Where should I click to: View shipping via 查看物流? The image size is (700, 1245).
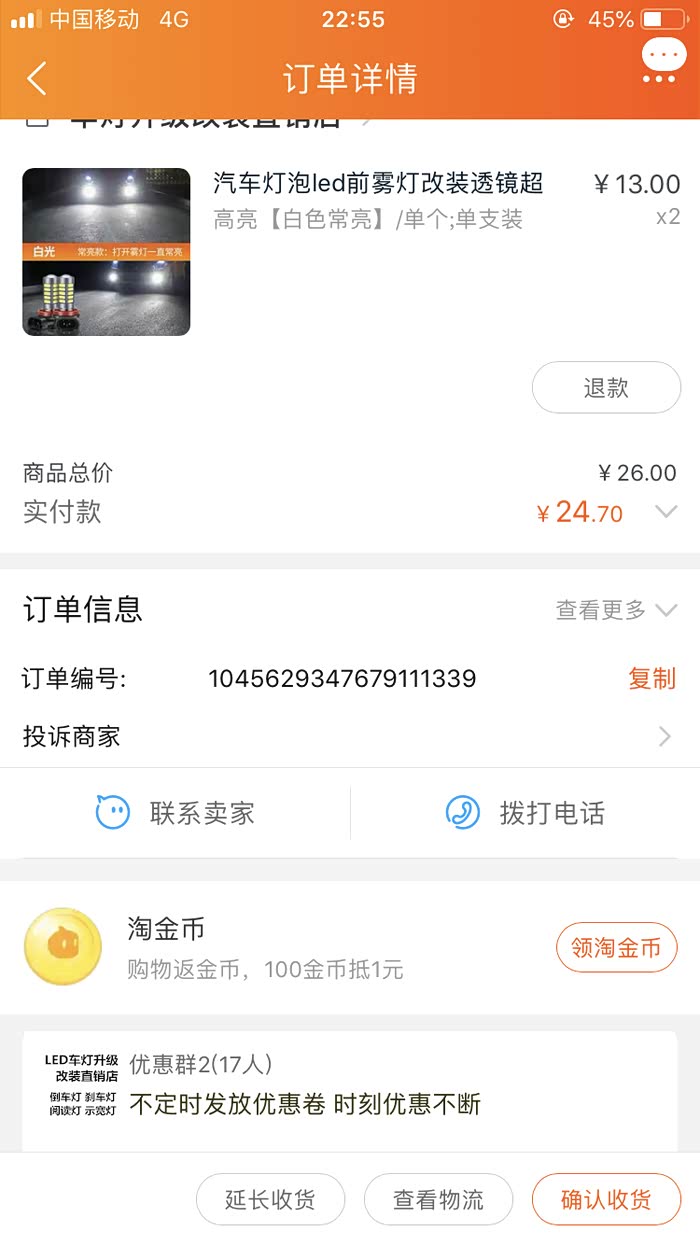coord(438,1199)
